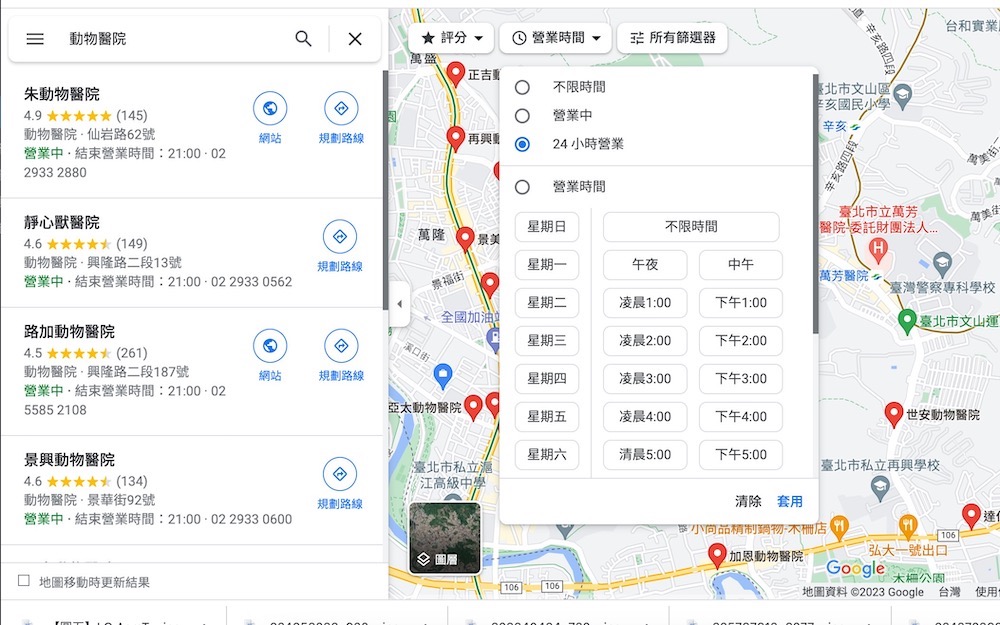Collapse the side results panel
Screen dimensions: 1000x625
click(x=399, y=304)
